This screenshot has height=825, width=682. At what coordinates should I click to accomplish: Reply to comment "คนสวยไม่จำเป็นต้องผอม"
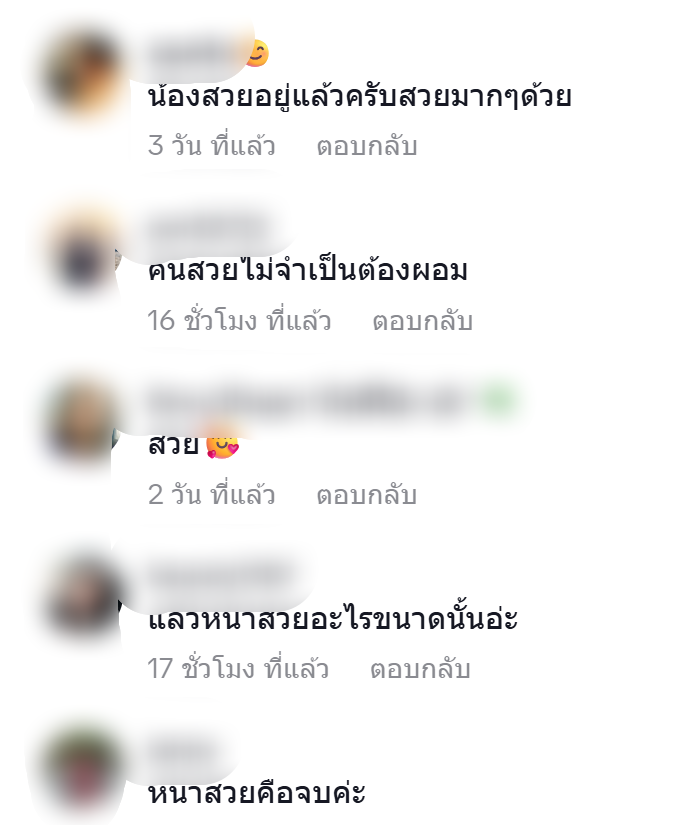pyautogui.click(x=422, y=321)
